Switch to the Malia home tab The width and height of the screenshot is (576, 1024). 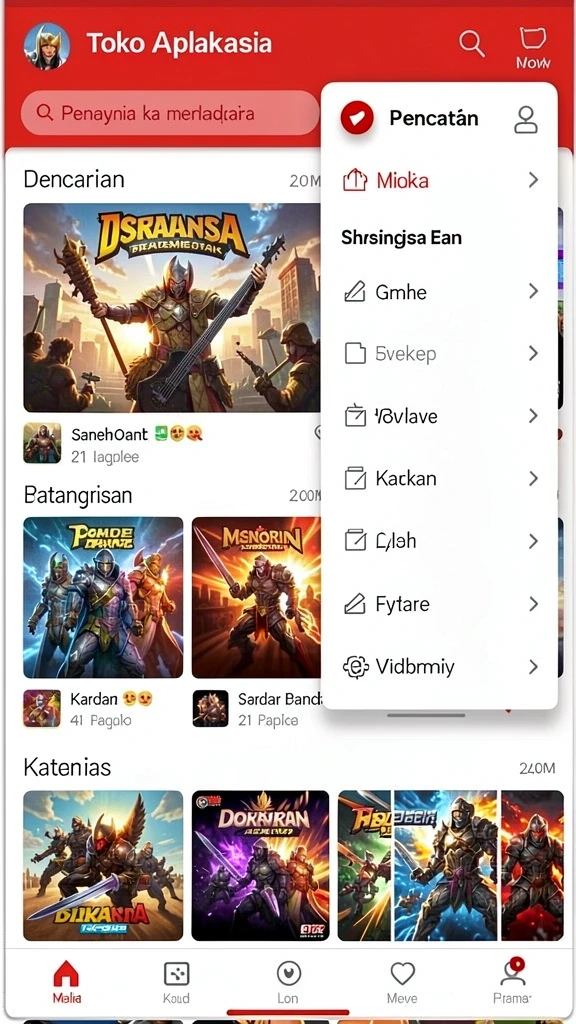66,982
